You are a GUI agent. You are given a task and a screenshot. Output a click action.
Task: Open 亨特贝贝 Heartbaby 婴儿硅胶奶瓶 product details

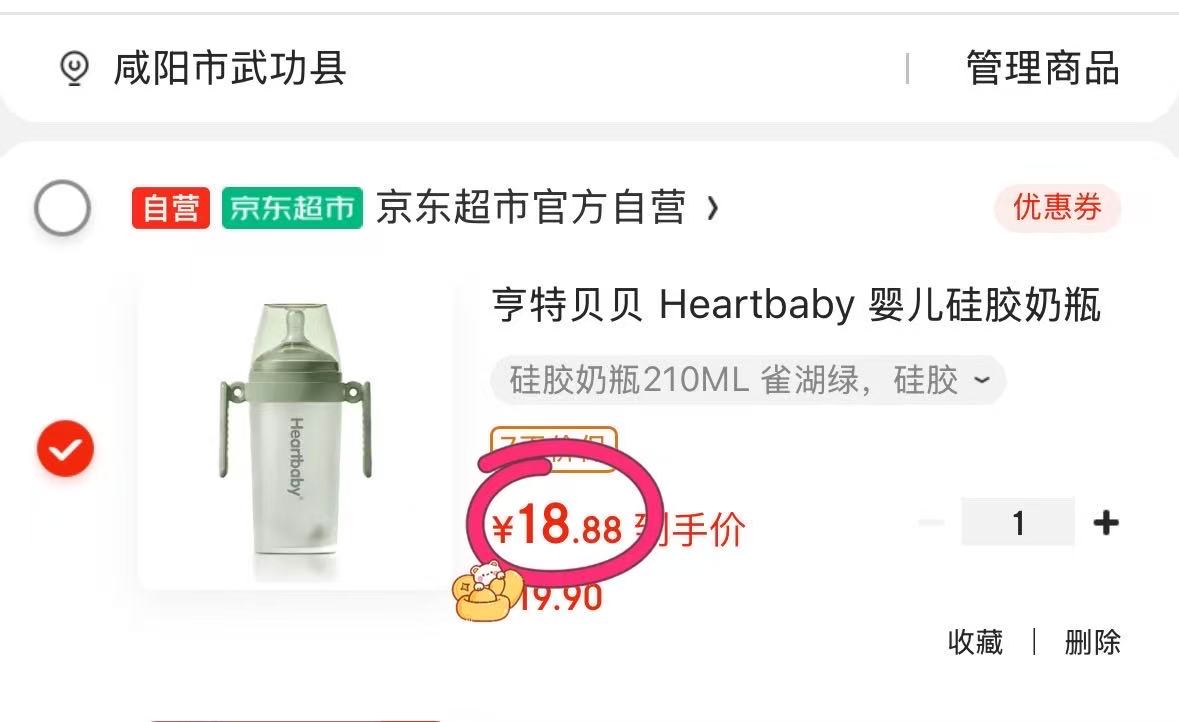coord(795,305)
